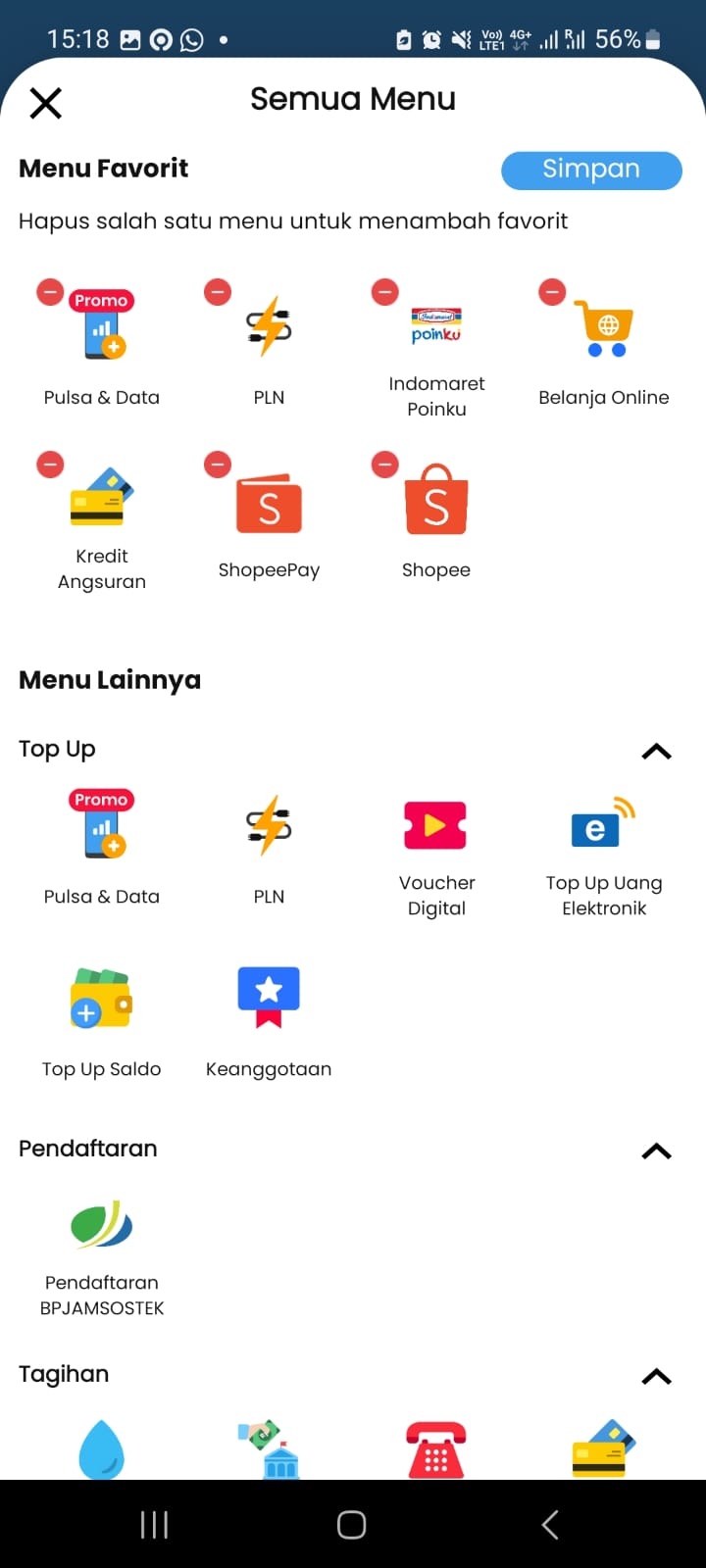Screen dimensions: 706x1568
Task: Collapse the Tagihan section
Action: pos(656,1377)
